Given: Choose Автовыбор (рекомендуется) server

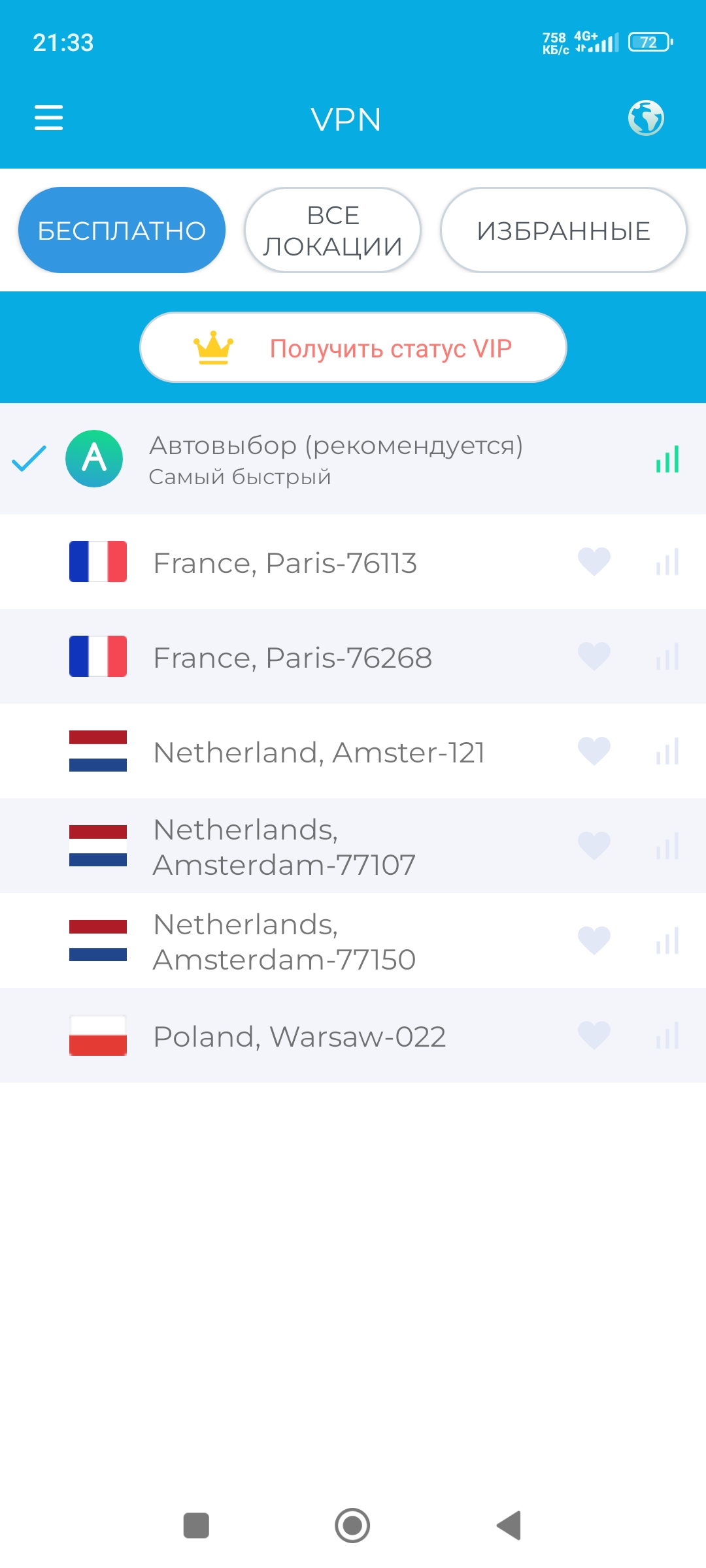Looking at the screenshot, I should (x=353, y=459).
